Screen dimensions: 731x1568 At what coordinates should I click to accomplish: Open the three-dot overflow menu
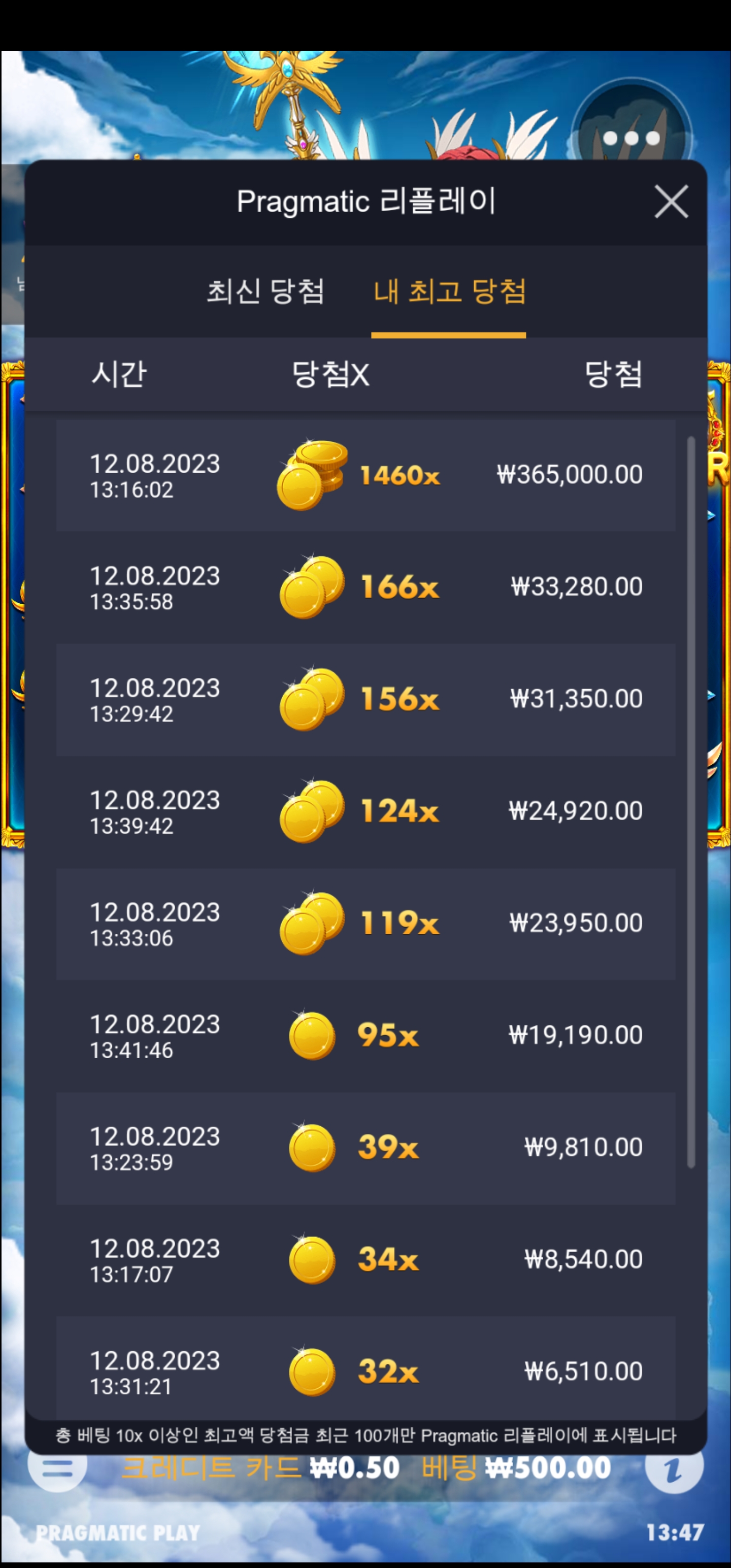tap(631, 138)
